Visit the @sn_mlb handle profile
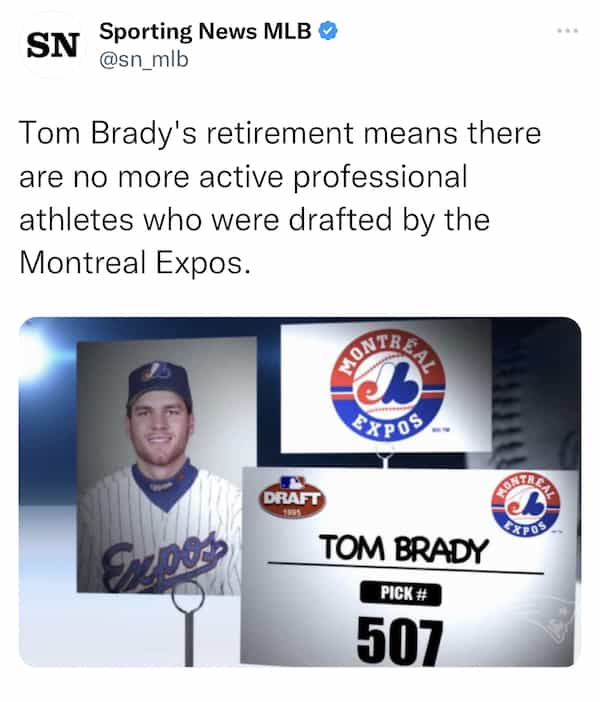 point(143,60)
